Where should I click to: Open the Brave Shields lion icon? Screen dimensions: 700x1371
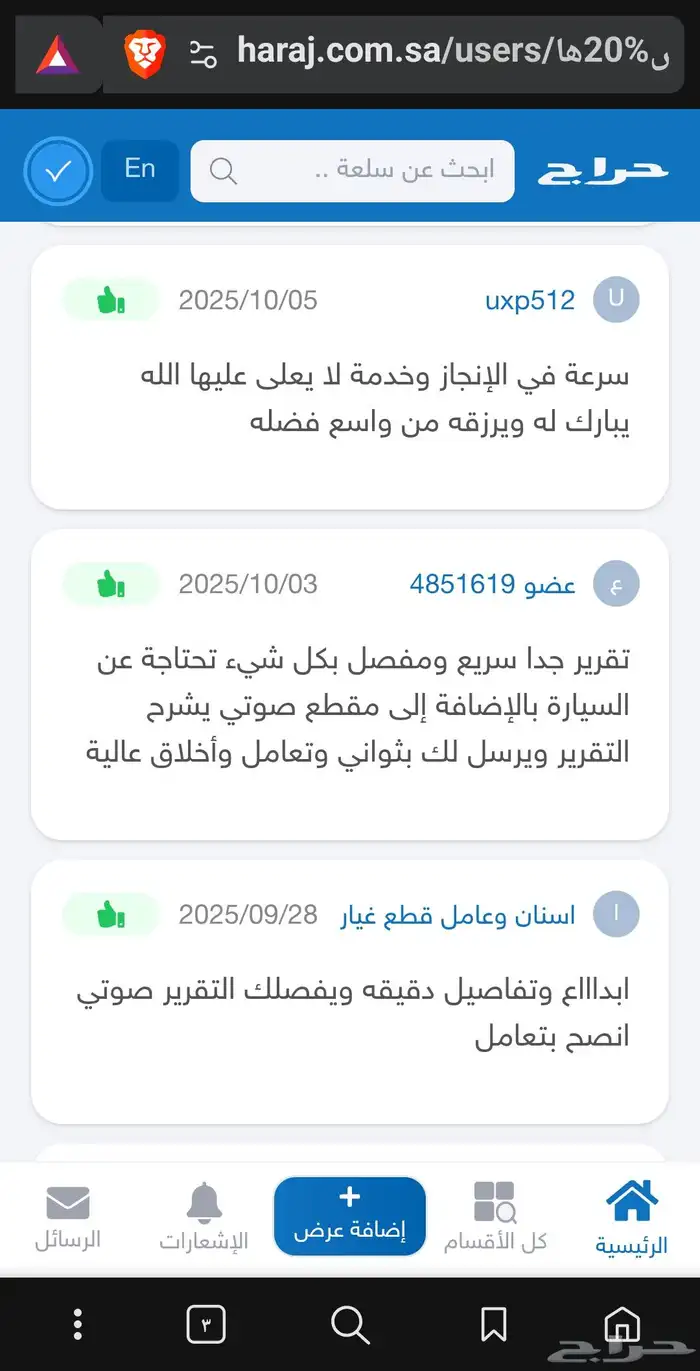[144, 53]
